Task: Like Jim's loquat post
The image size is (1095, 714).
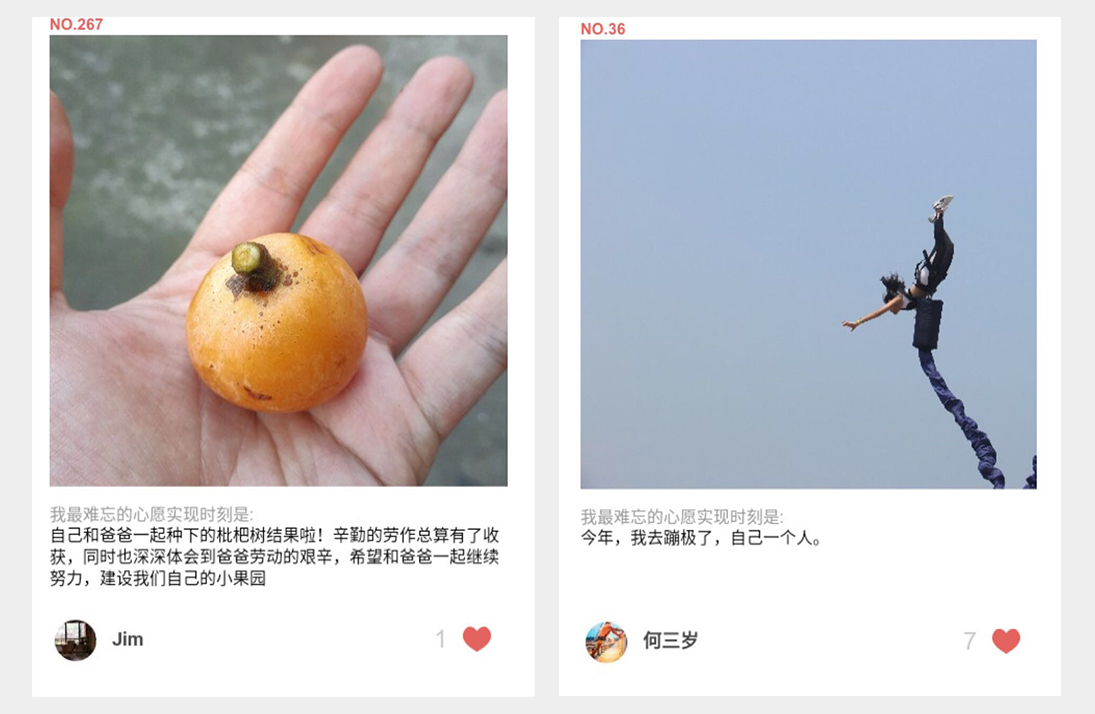Action: point(477,639)
